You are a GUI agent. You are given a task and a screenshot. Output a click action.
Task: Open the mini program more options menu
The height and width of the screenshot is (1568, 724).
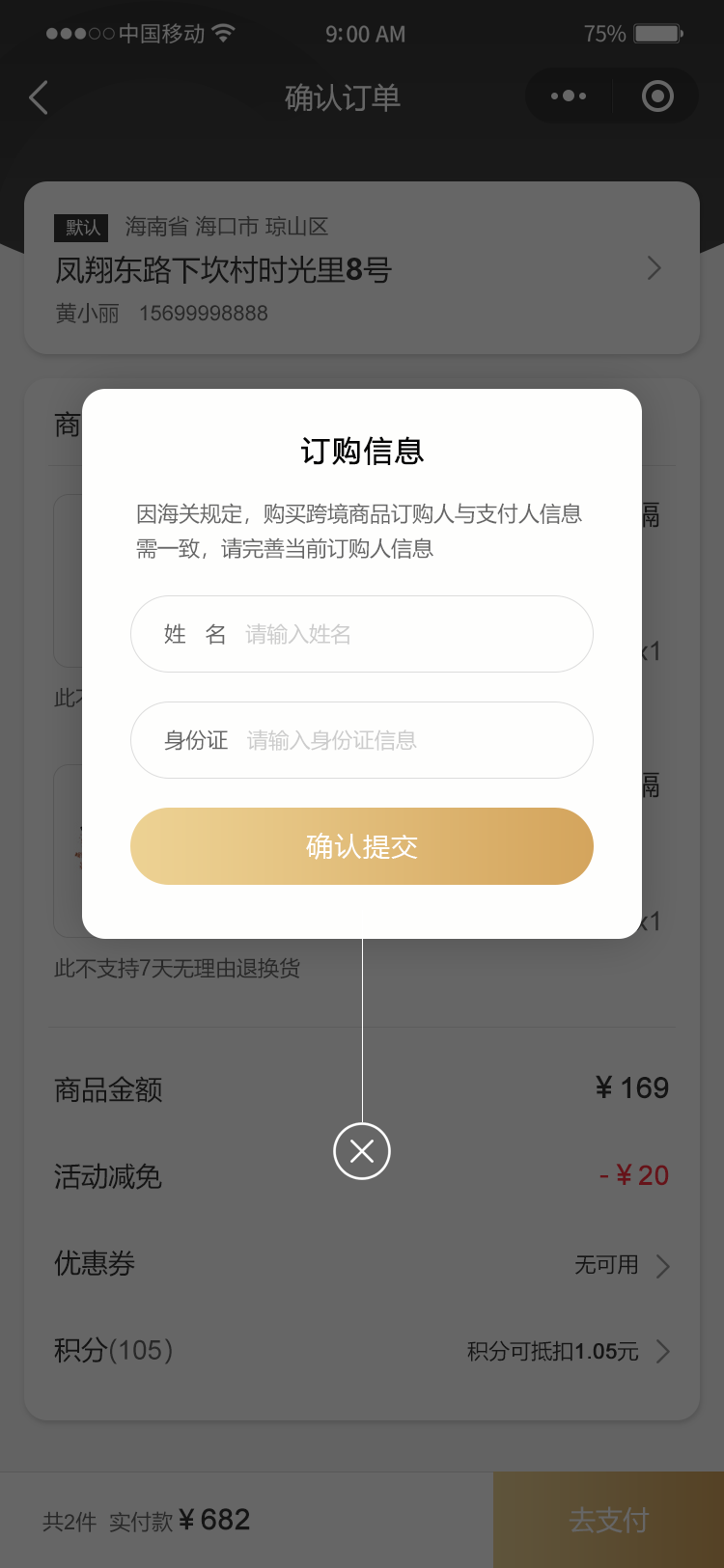pyautogui.click(x=569, y=96)
